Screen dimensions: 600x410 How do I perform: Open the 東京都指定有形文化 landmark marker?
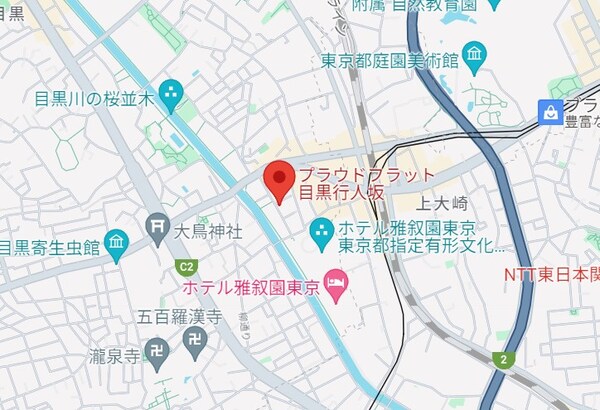[321, 235]
